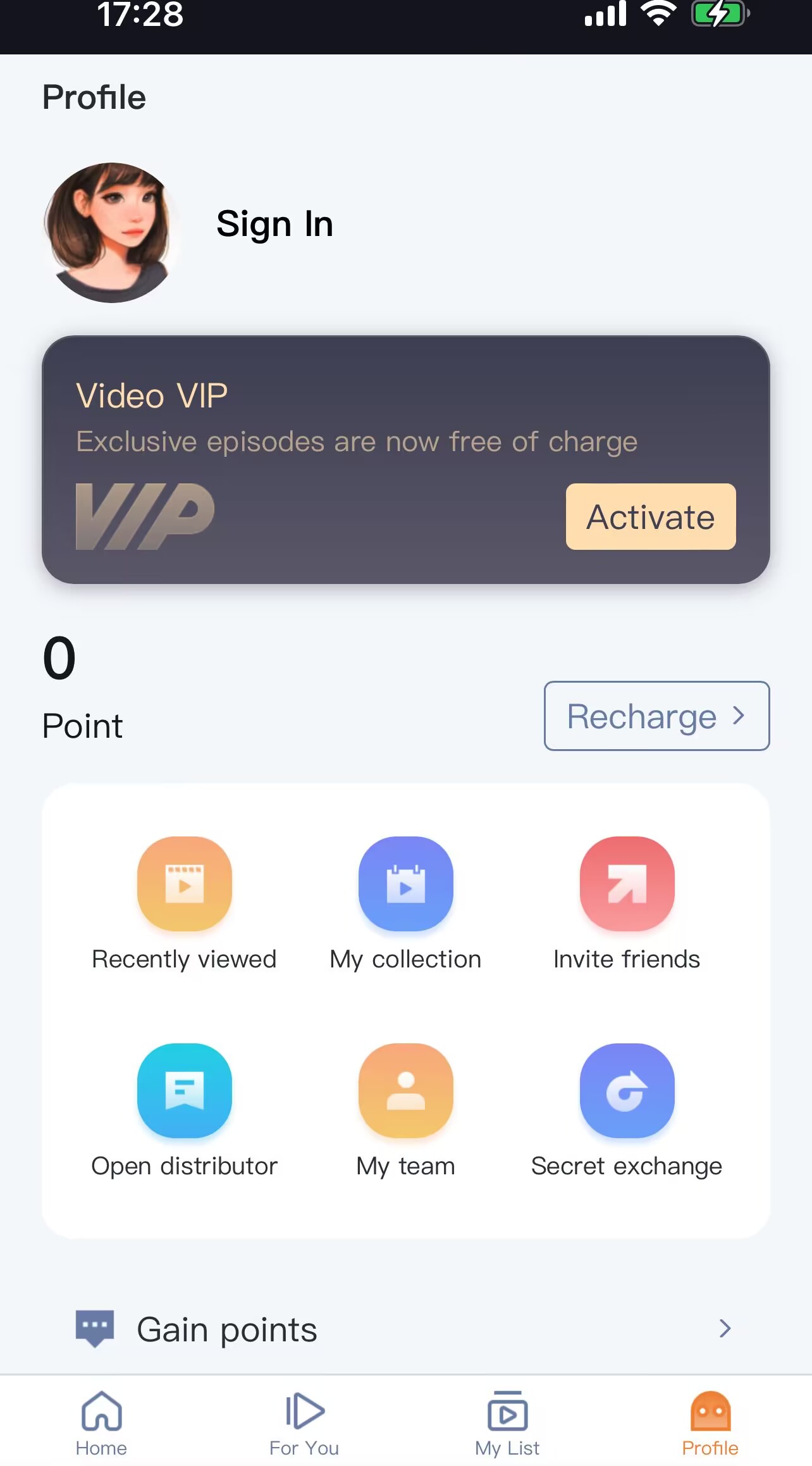Open the Open distributor option

pyautogui.click(x=184, y=1091)
